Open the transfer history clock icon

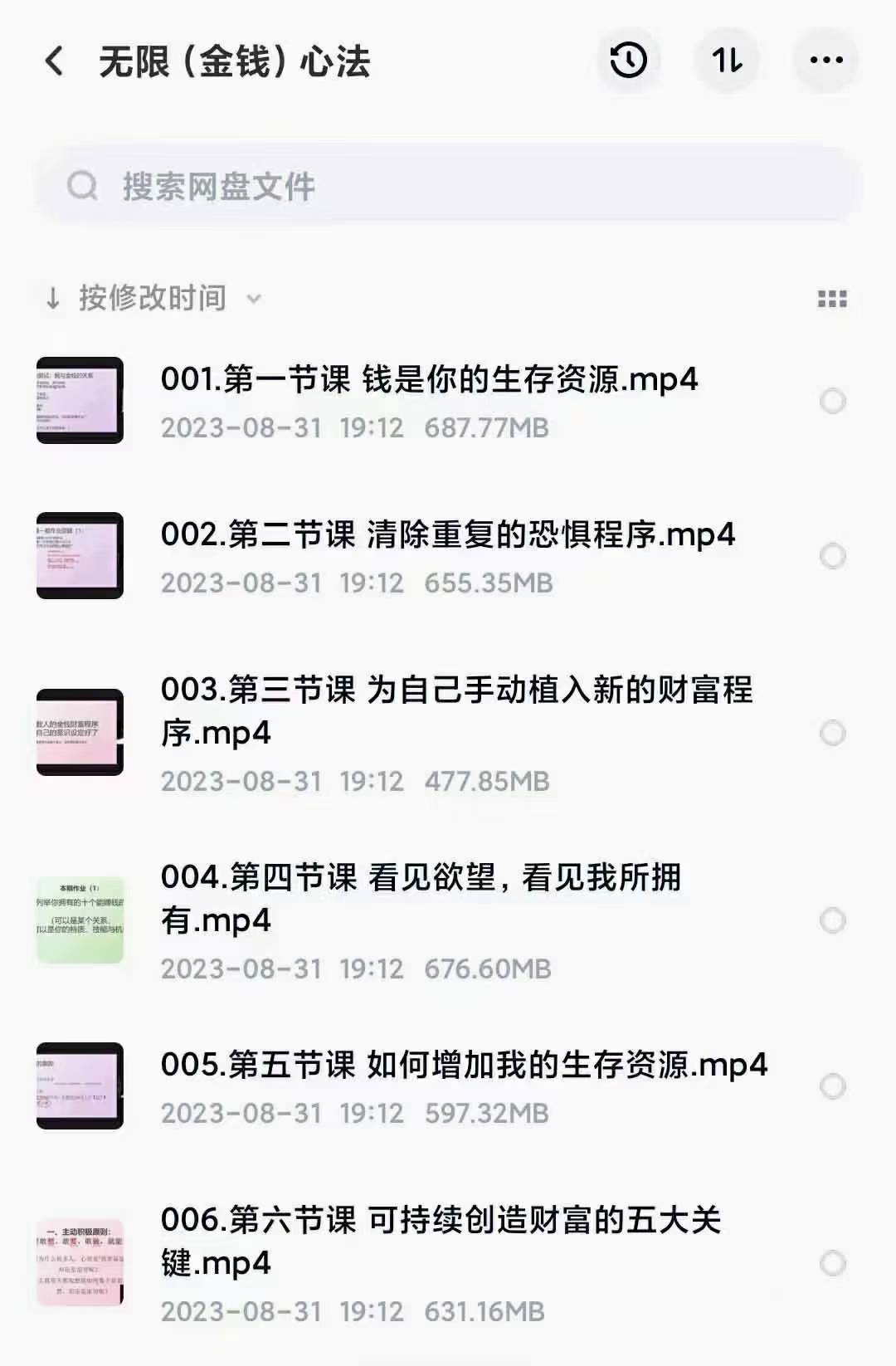(x=628, y=61)
